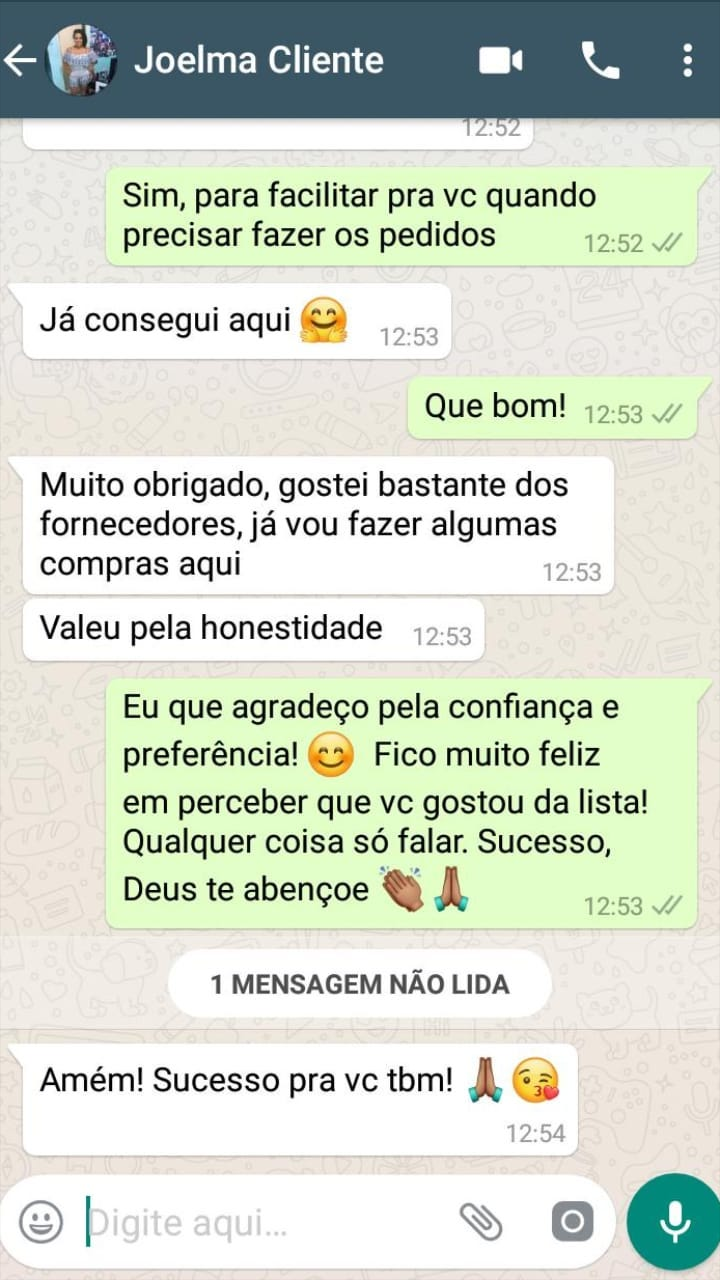
Task: Open the overflow menu
Action: [x=687, y=61]
